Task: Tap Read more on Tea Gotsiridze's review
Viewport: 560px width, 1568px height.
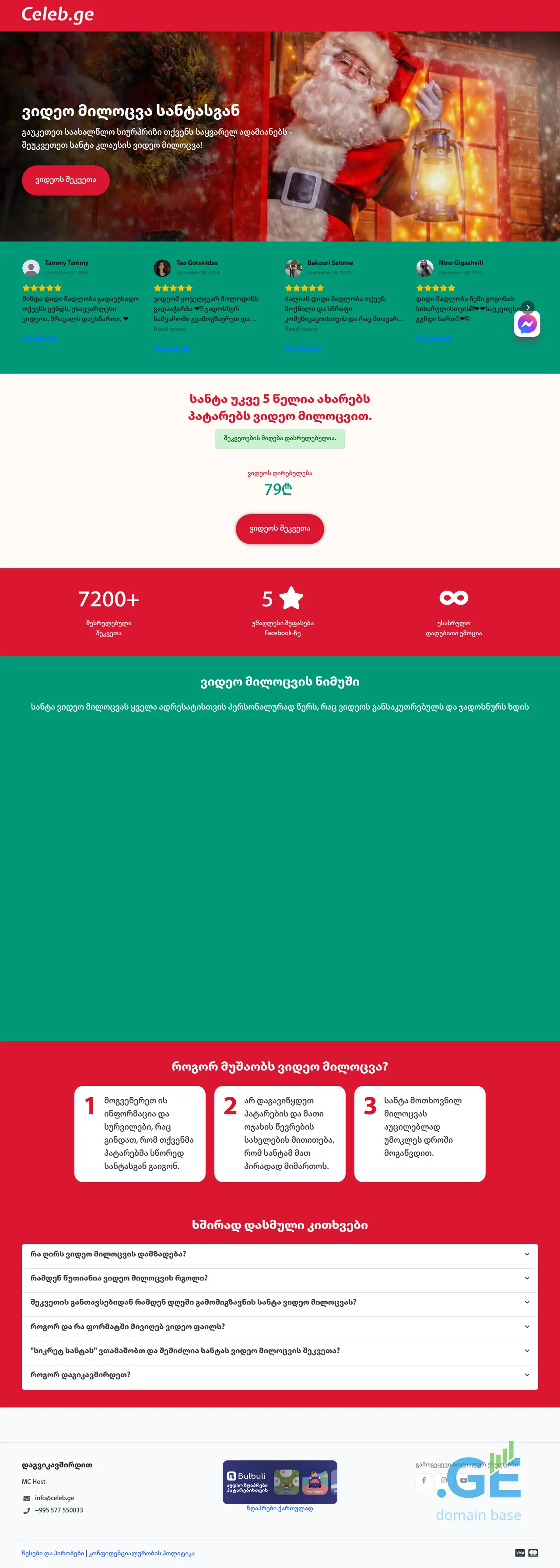Action: coord(169,329)
